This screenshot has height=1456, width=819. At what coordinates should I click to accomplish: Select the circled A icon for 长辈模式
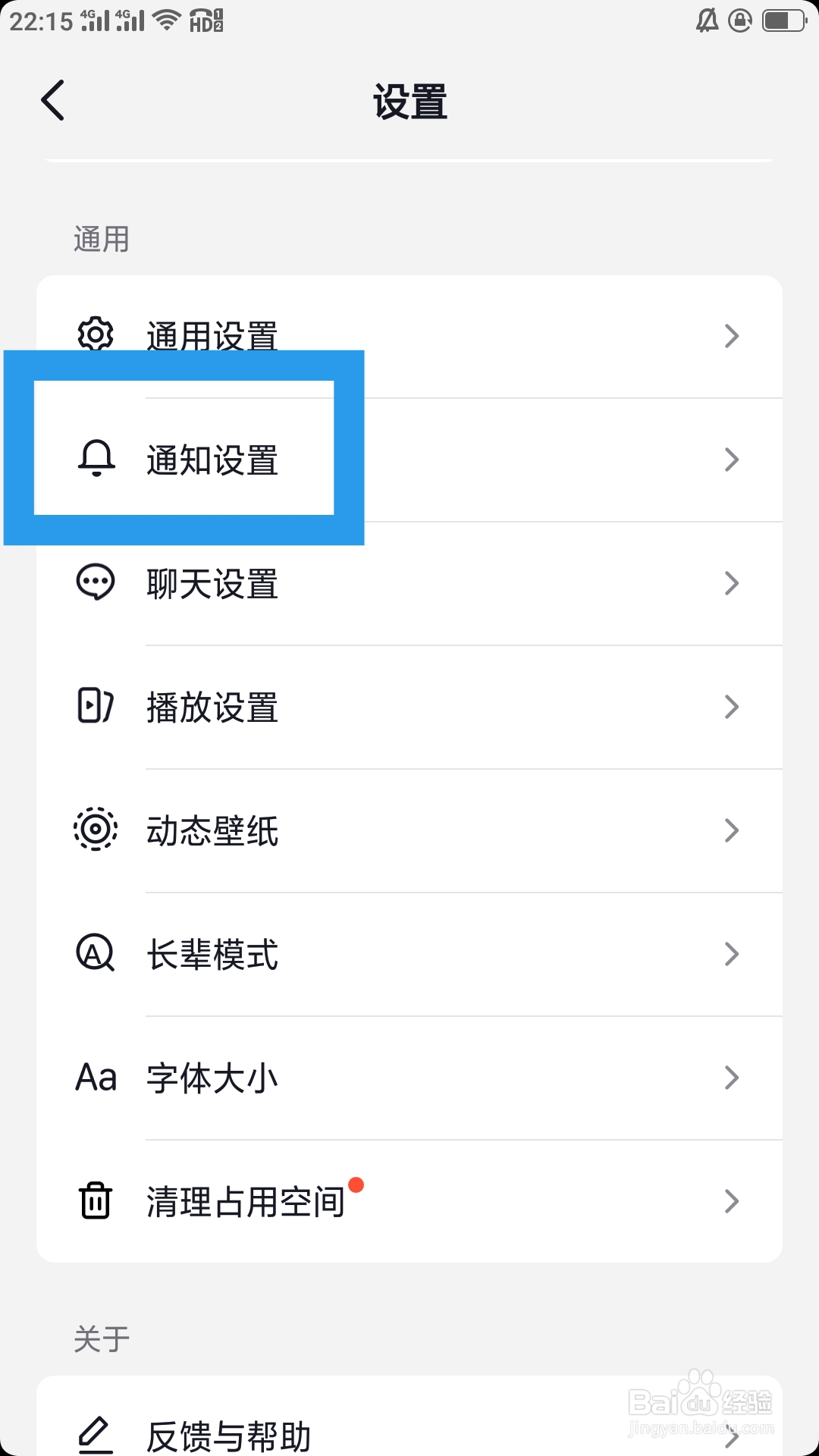[x=95, y=954]
